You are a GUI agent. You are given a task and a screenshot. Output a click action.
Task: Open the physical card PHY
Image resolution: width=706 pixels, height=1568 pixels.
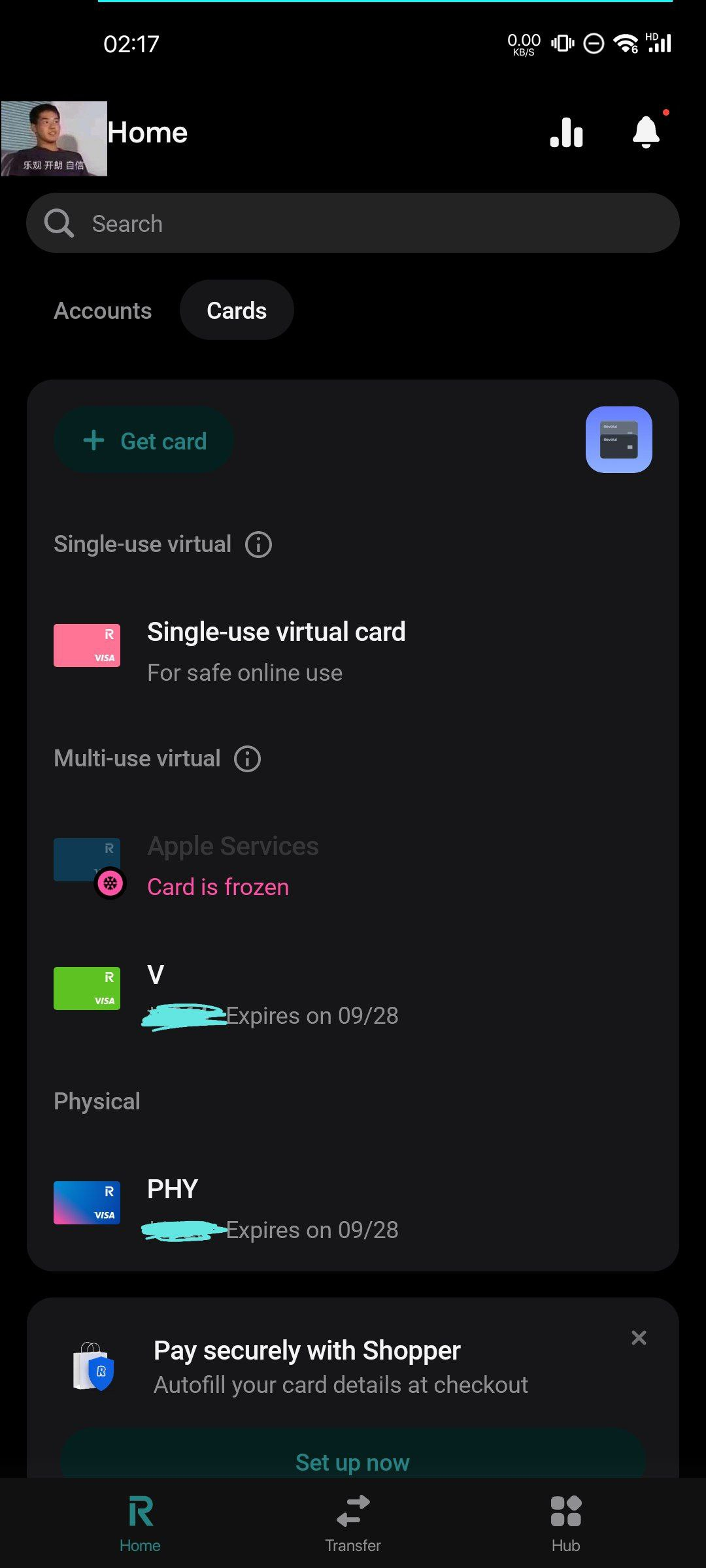pos(272,1209)
